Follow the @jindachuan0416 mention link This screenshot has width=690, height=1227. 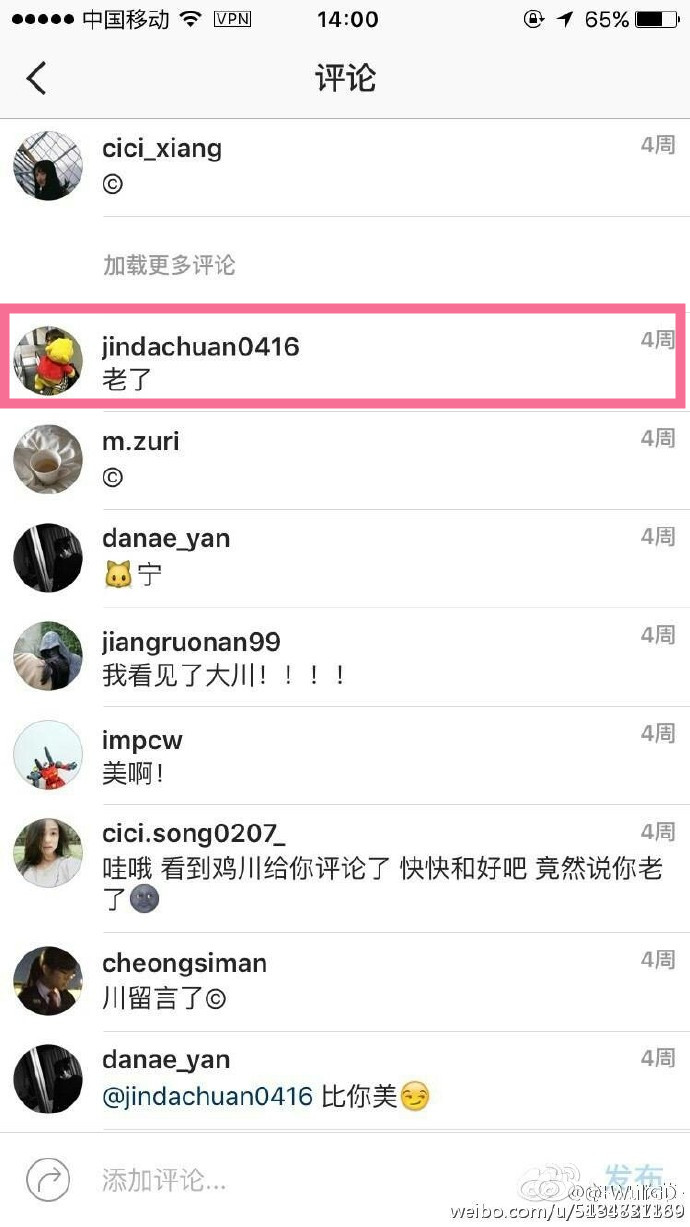pos(207,1096)
